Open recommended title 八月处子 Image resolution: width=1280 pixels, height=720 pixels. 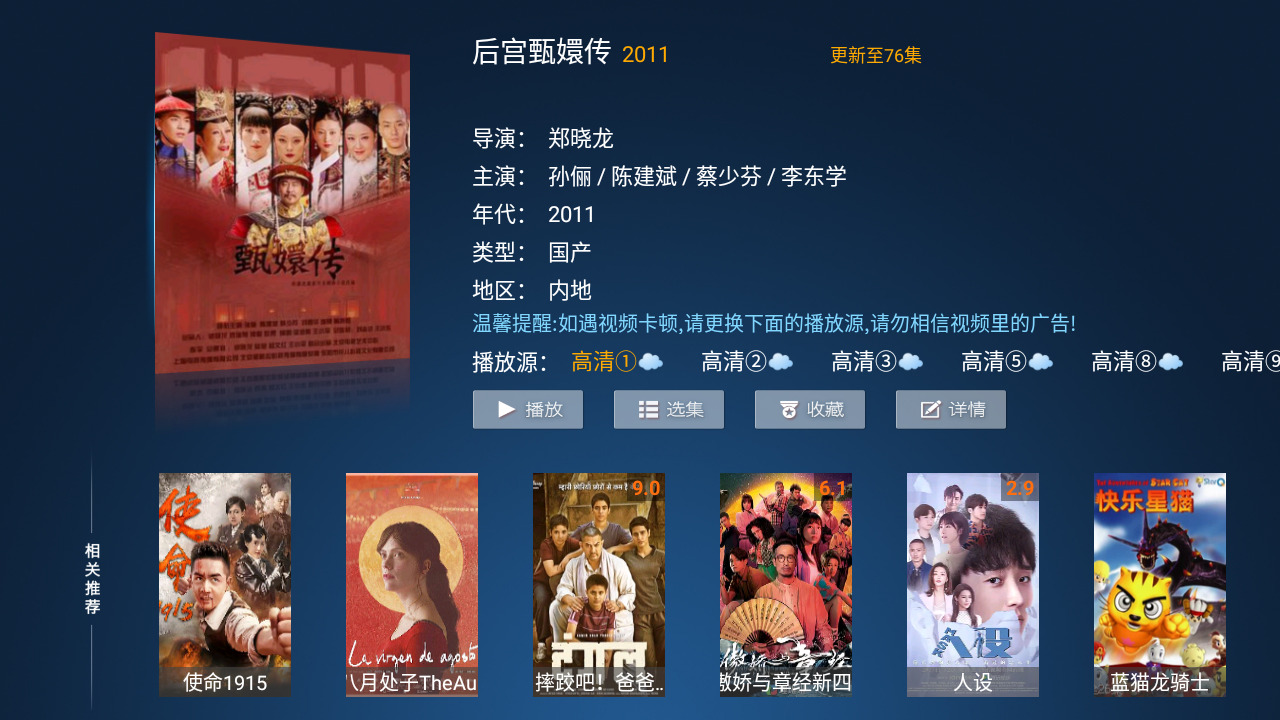(412, 584)
